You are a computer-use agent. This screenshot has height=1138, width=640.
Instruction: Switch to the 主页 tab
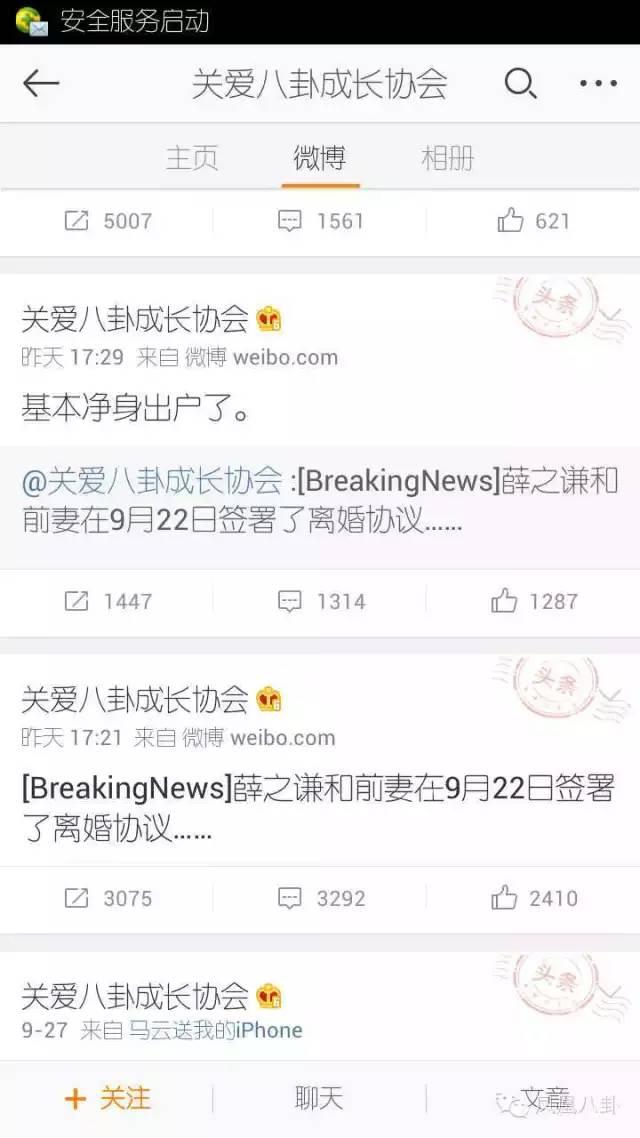pos(192,158)
